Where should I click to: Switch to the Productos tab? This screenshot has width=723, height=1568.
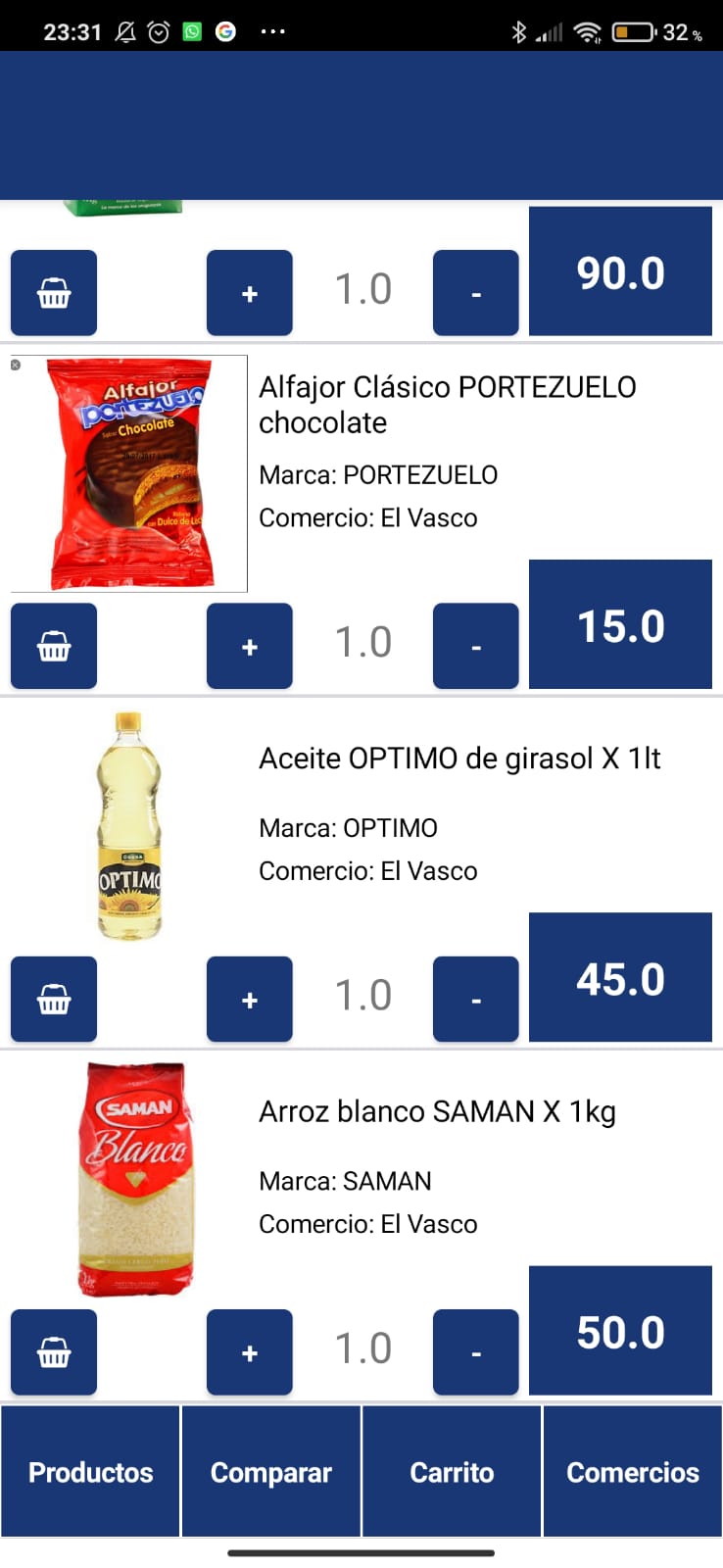coord(90,1471)
